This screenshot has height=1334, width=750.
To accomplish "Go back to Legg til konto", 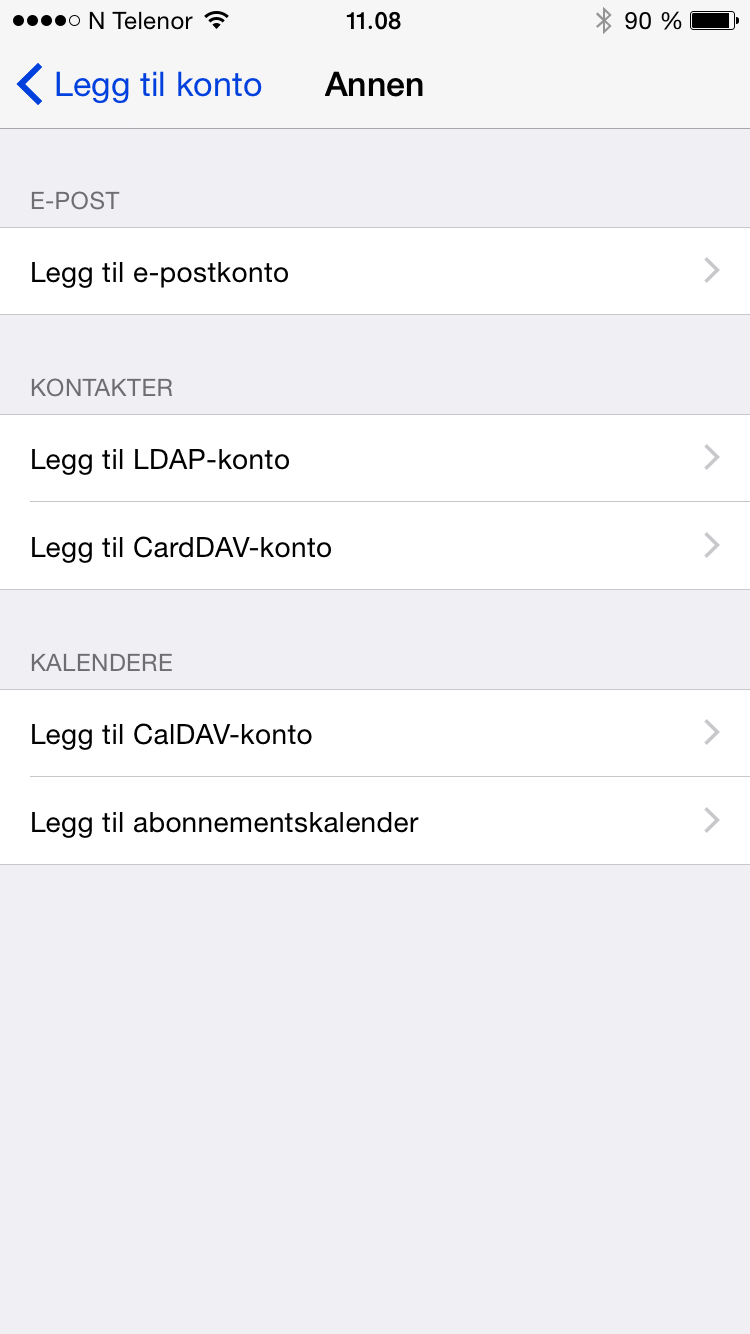I will [140, 85].
